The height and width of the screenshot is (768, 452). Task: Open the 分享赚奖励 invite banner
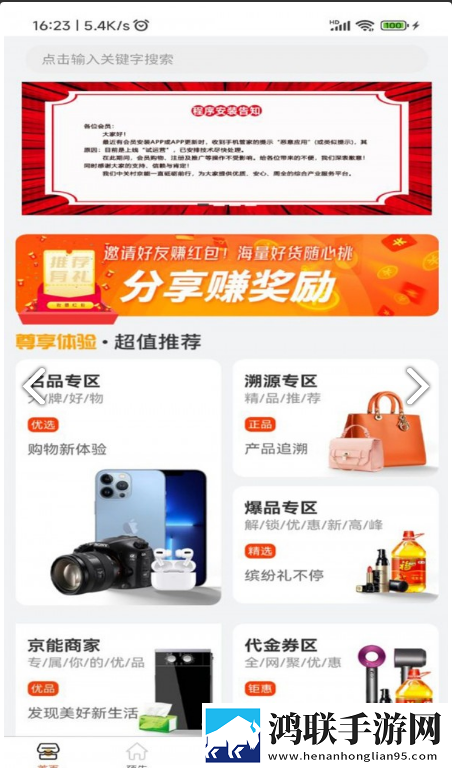pos(227,275)
